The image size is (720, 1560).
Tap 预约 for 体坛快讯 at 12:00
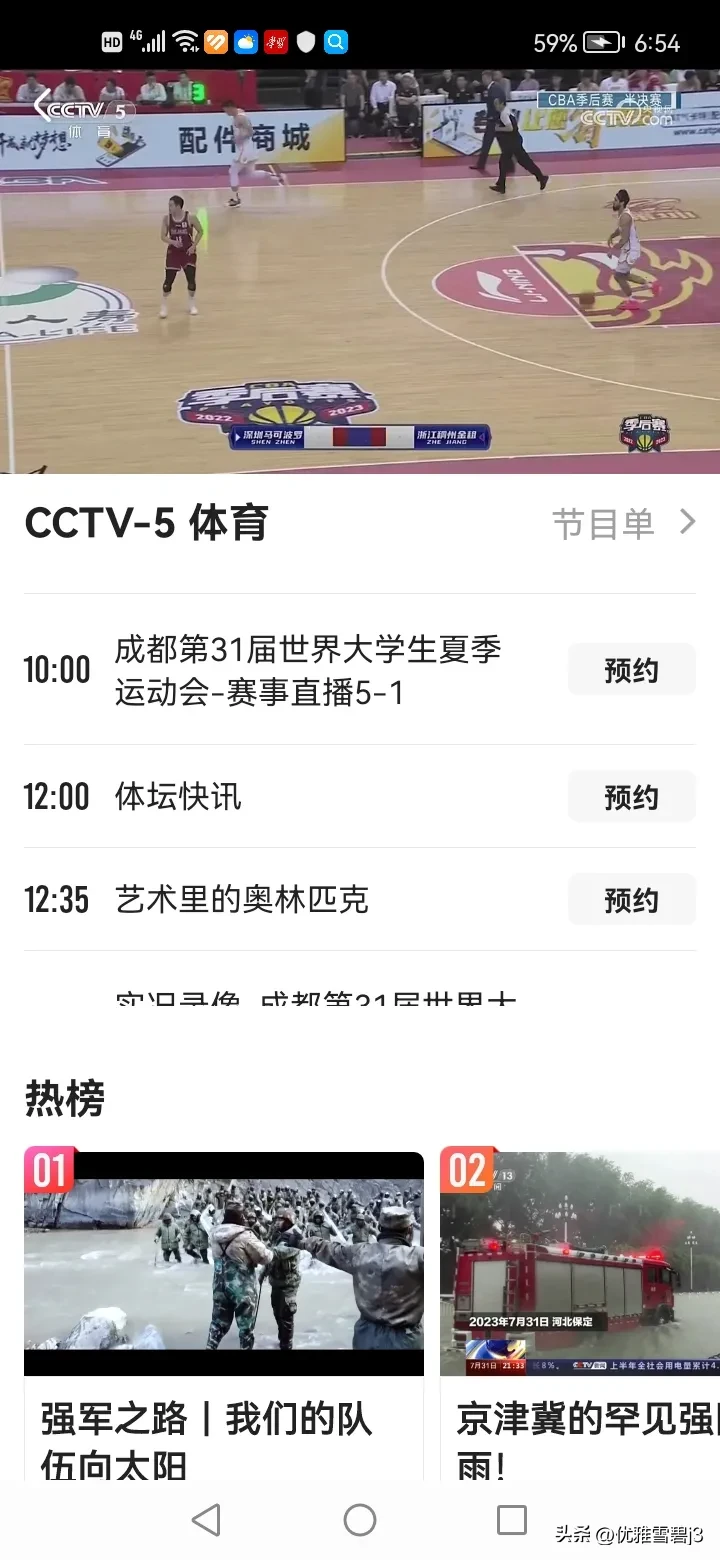pos(631,797)
